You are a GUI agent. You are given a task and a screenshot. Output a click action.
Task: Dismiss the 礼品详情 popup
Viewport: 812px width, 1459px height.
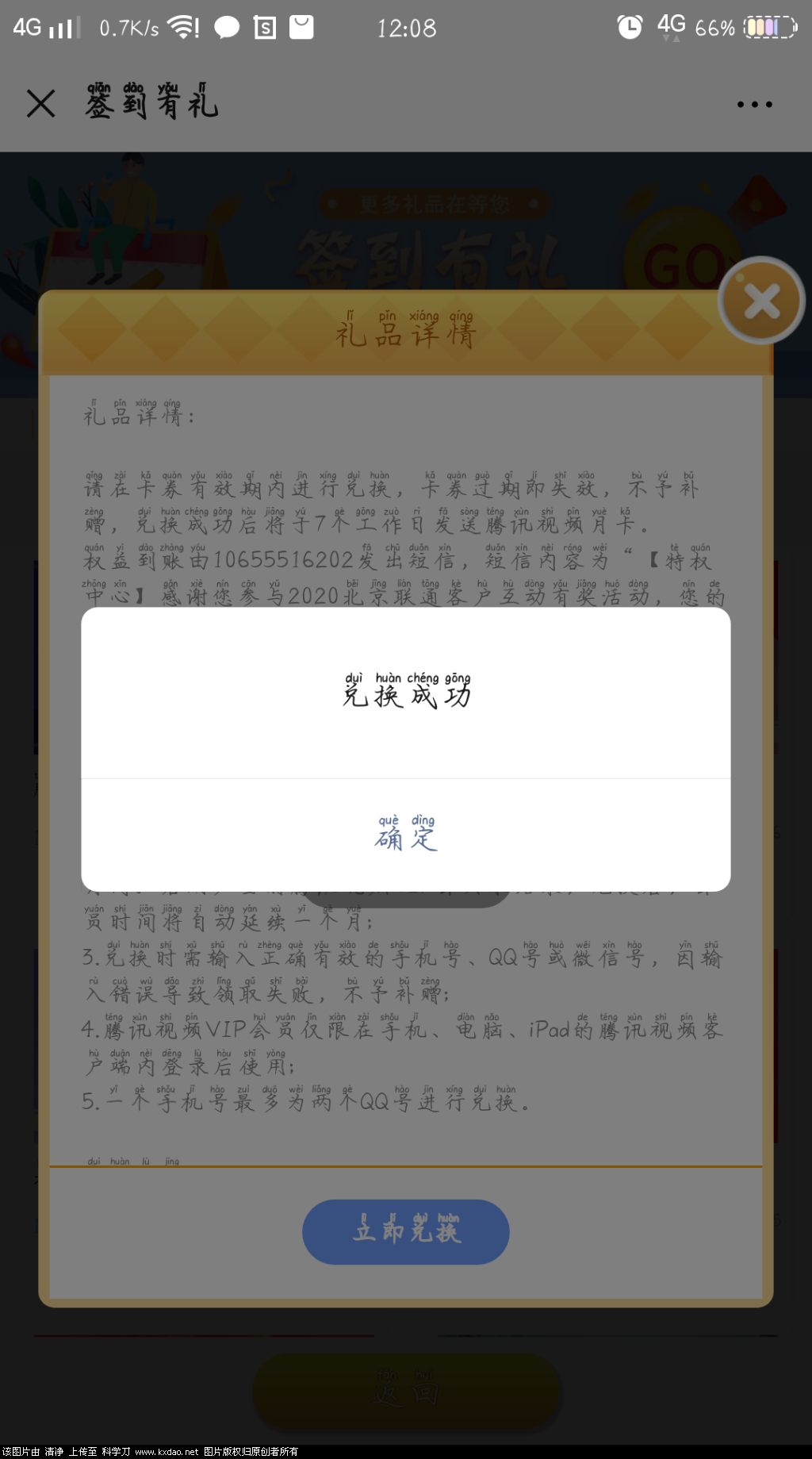tap(761, 301)
